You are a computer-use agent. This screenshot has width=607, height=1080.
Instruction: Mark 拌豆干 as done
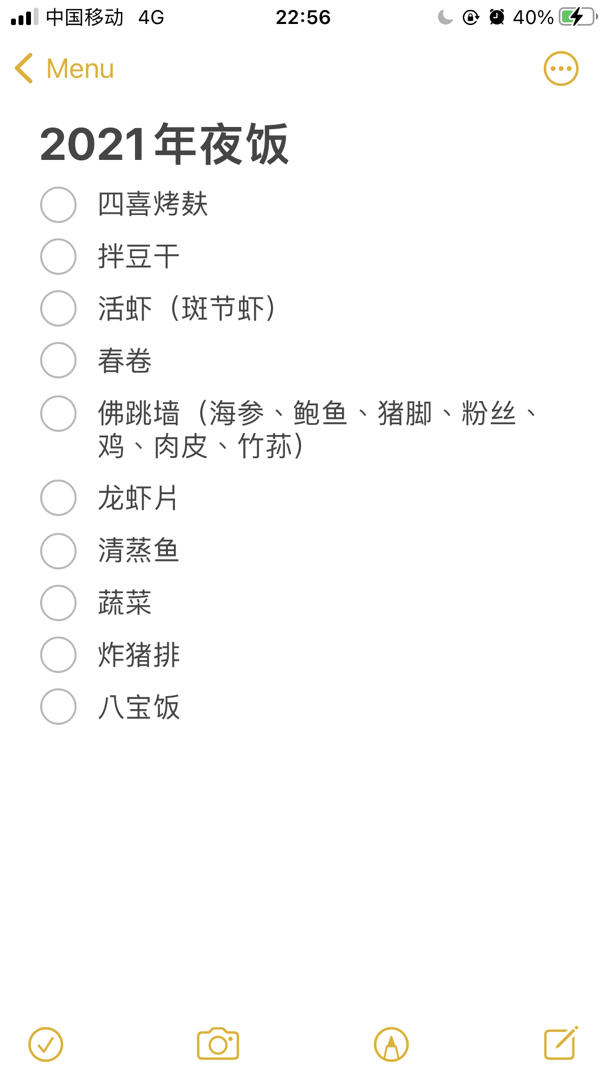pos(58,256)
